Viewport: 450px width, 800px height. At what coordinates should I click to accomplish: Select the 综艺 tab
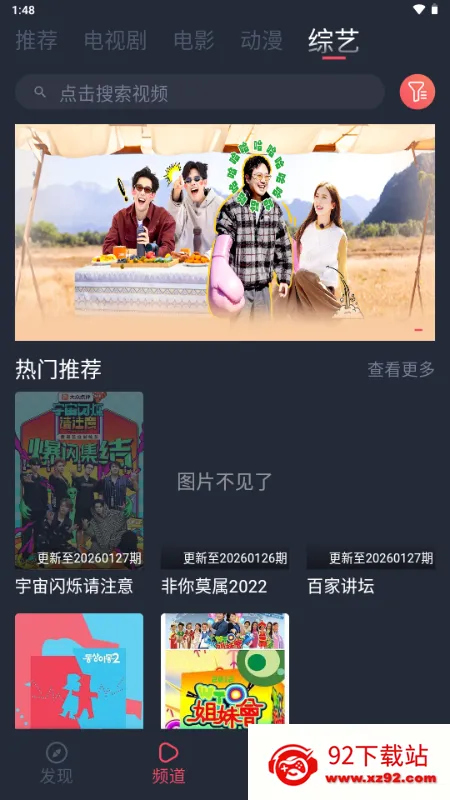point(334,40)
